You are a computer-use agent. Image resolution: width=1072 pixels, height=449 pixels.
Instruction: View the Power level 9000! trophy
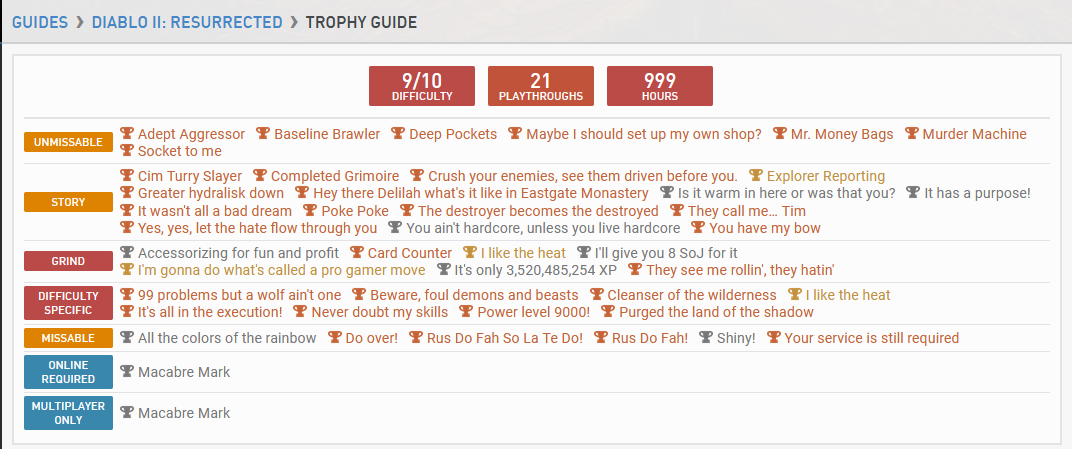tap(524, 312)
